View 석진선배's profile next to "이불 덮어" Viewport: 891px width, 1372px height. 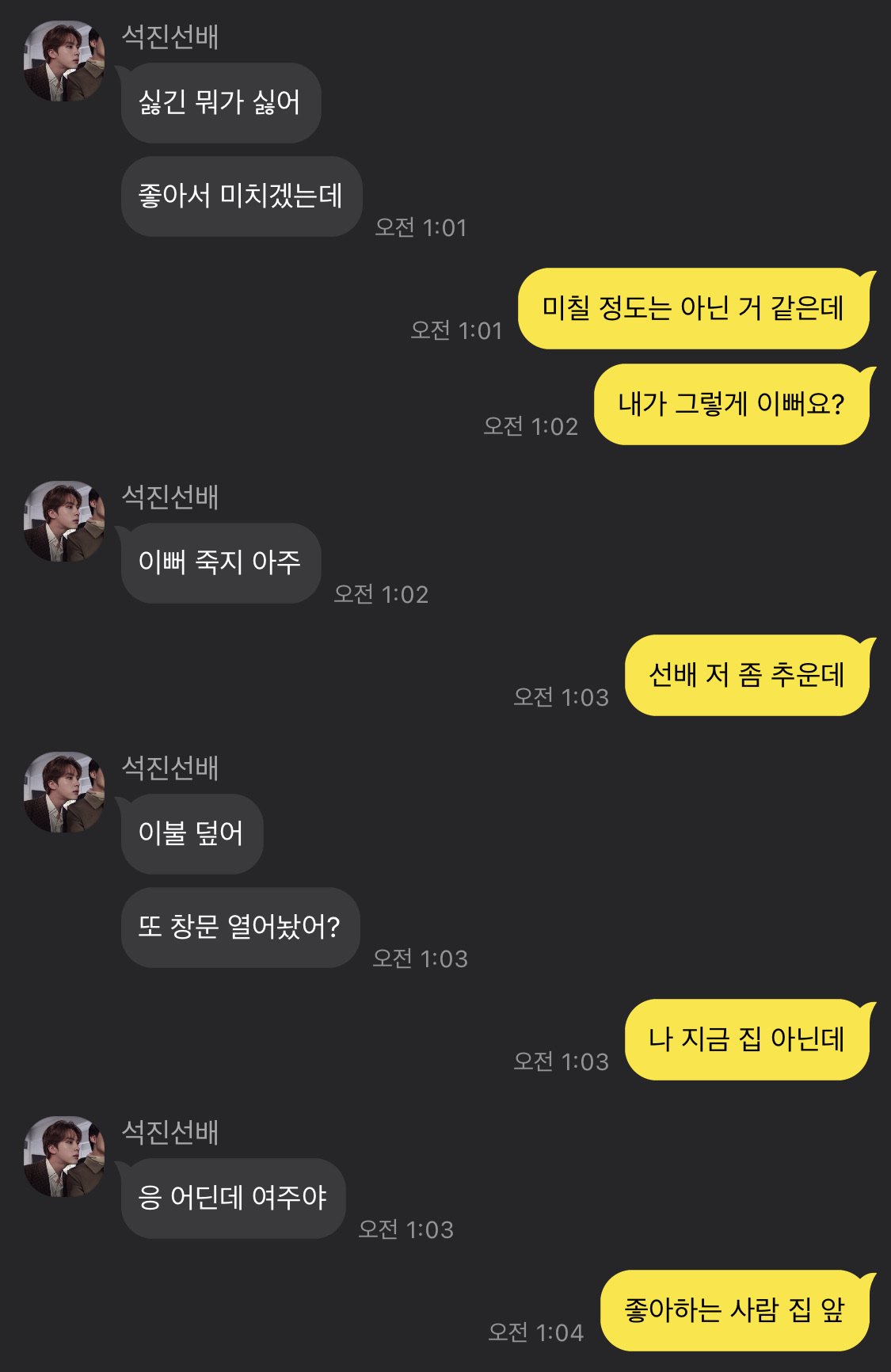[64, 793]
